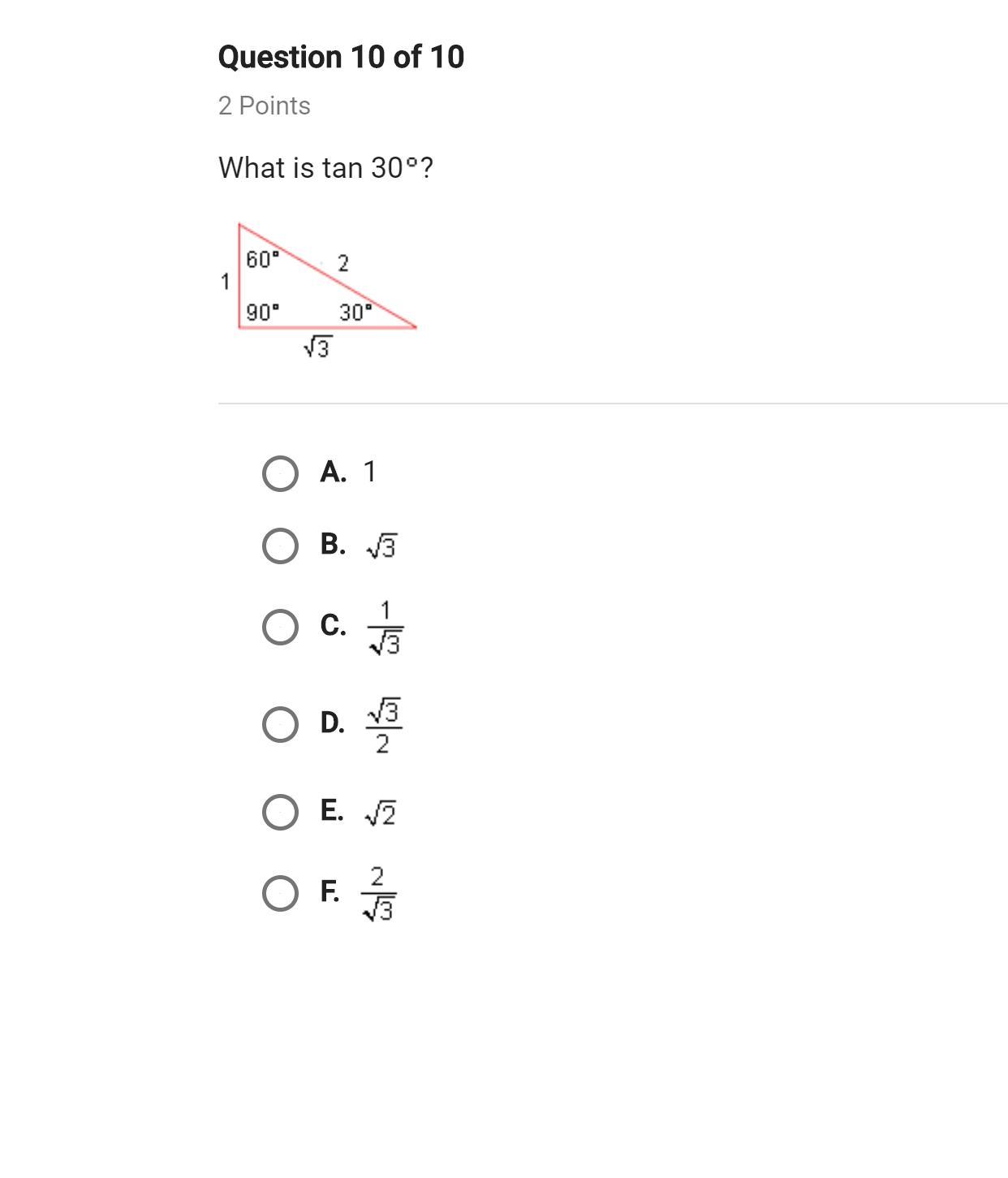This screenshot has height=1178, width=1008.
Task: Pick option C, 1 over root 3
Action: 280,627
